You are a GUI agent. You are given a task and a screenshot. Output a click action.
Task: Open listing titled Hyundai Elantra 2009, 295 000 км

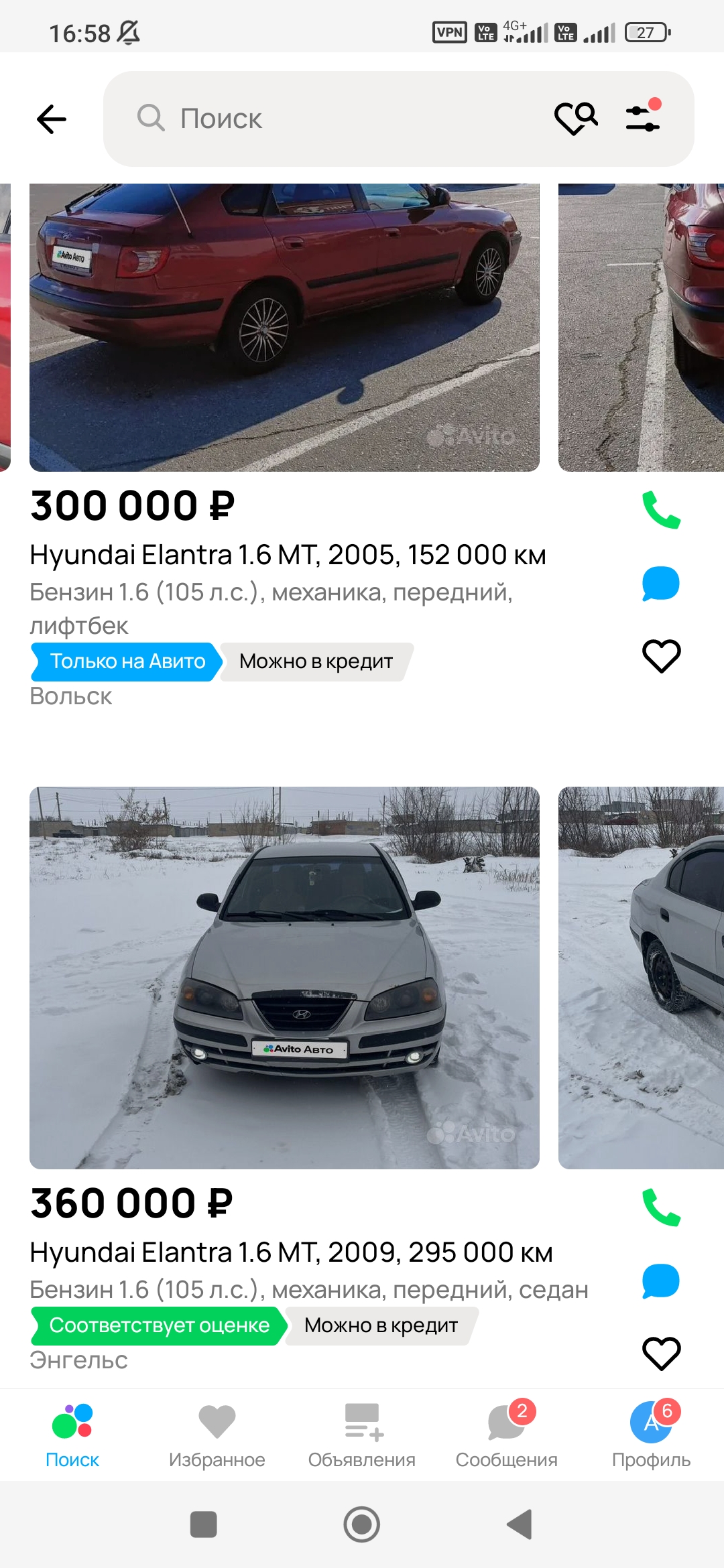click(292, 1252)
